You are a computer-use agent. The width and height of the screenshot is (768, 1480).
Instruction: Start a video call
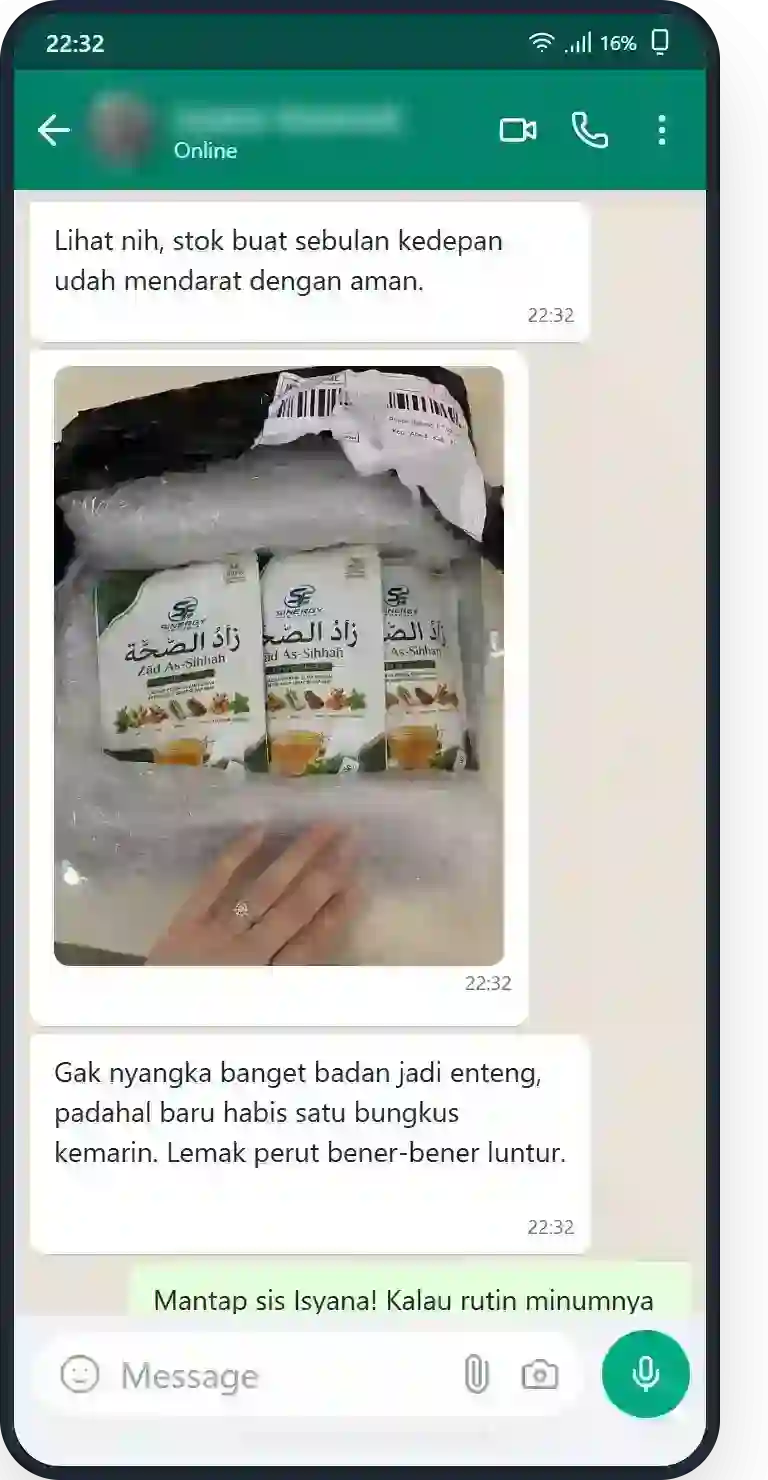tap(518, 130)
